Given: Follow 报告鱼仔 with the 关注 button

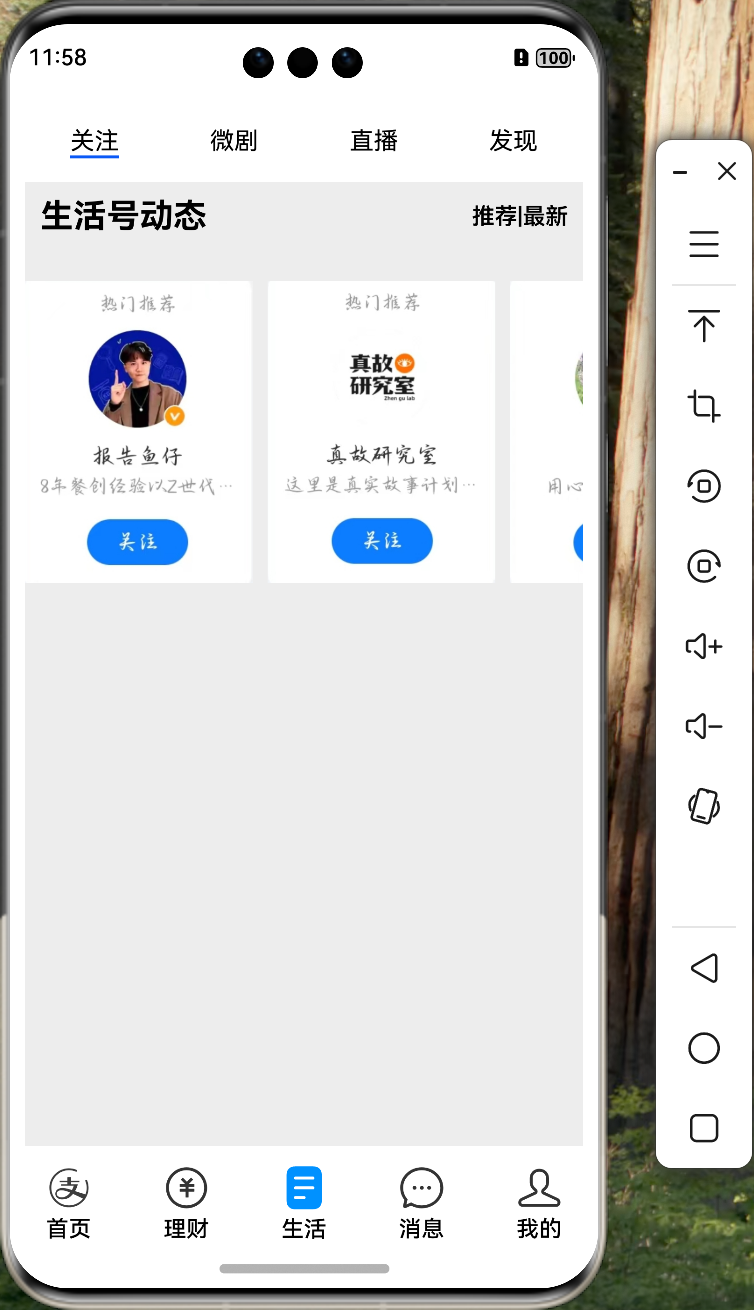Looking at the screenshot, I should (137, 542).
